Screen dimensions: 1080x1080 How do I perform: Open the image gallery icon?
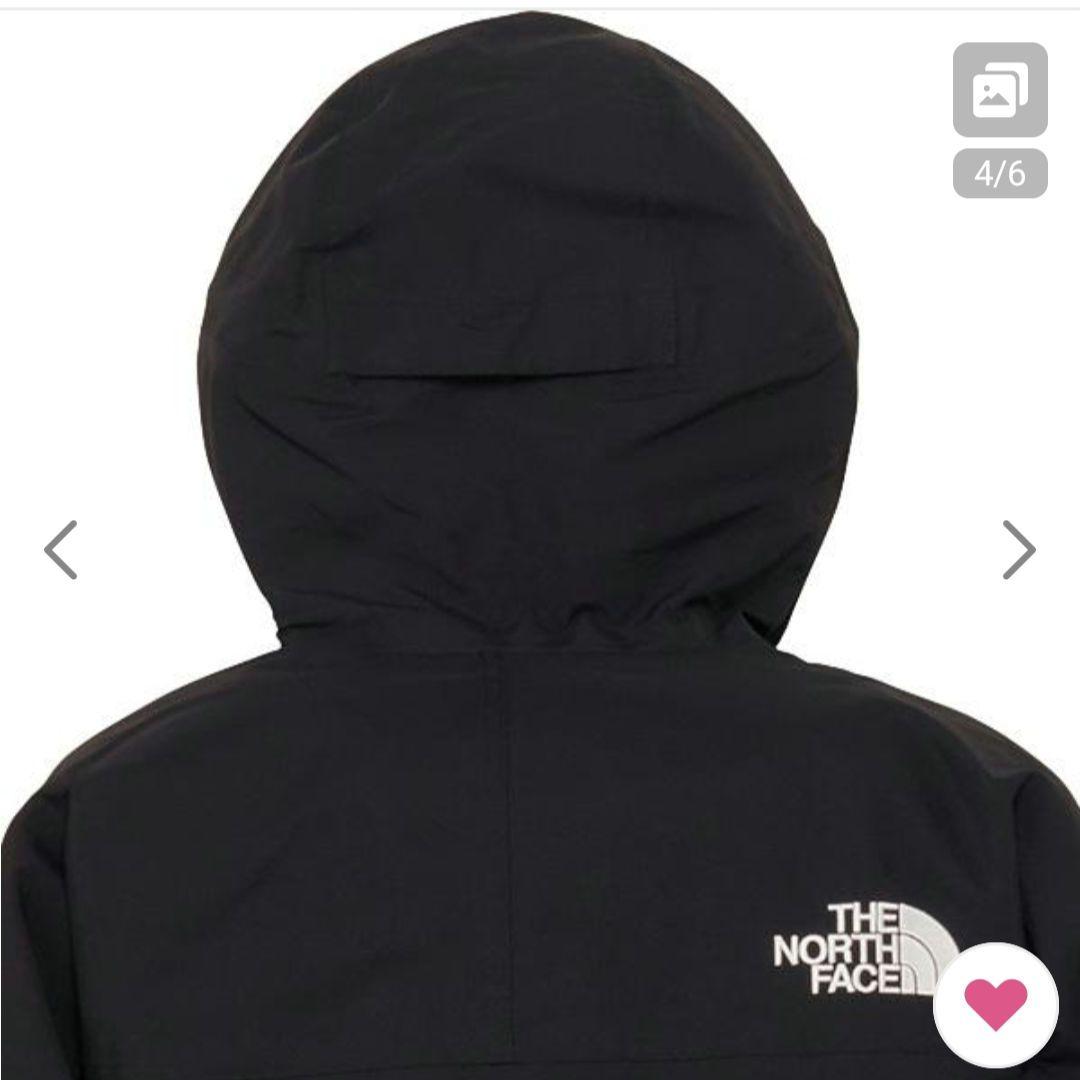(x=999, y=90)
